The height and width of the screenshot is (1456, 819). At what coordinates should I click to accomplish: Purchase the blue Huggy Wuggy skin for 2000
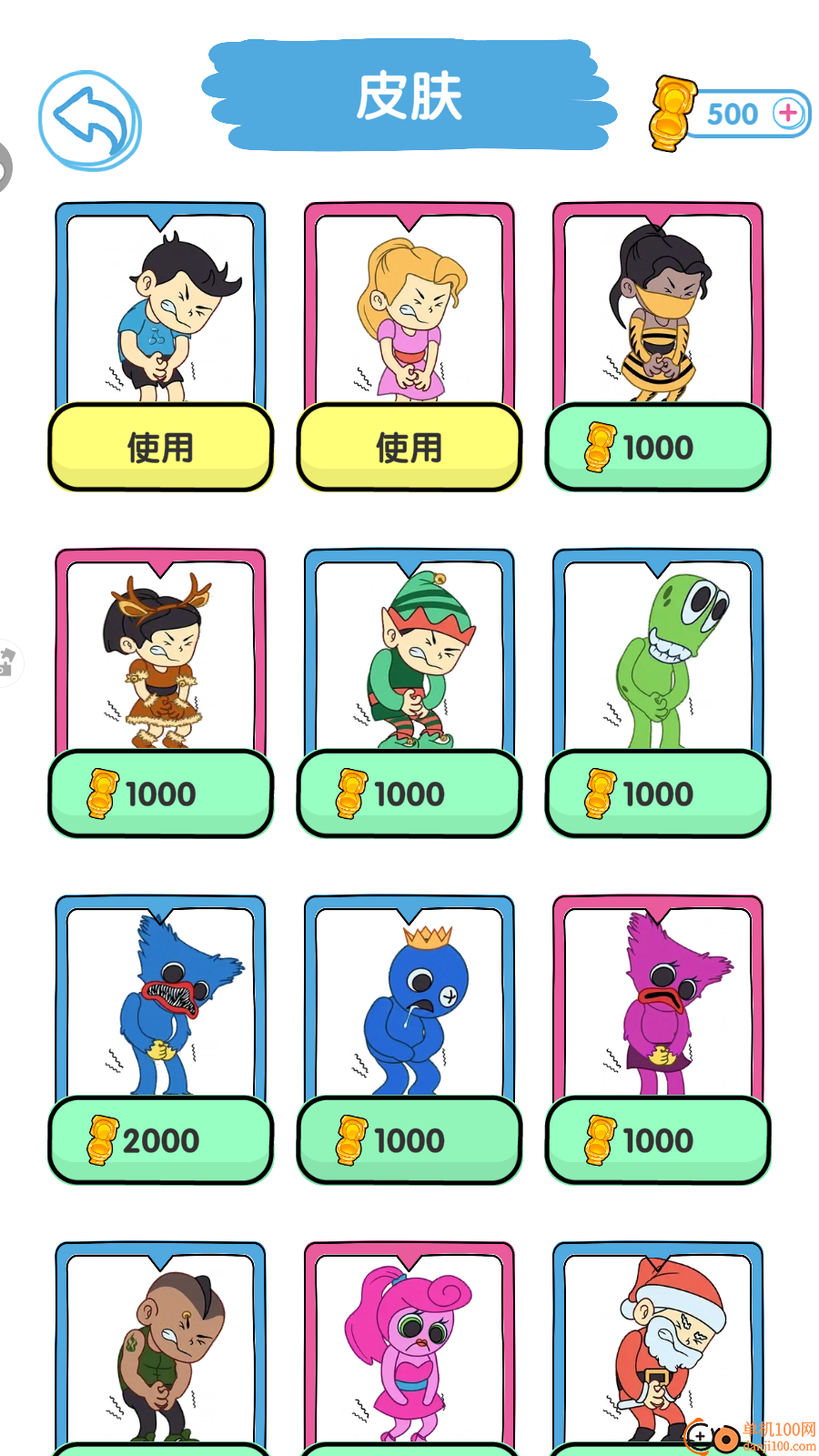(x=160, y=1139)
